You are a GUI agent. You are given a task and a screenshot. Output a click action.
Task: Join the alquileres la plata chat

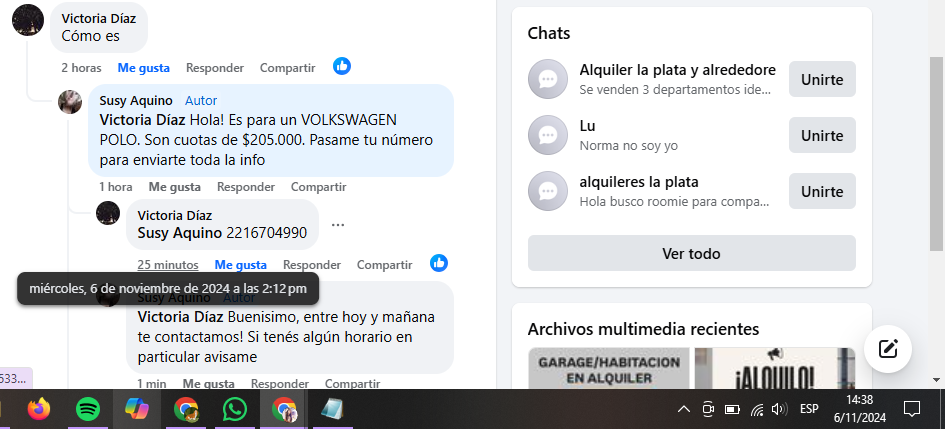[821, 191]
